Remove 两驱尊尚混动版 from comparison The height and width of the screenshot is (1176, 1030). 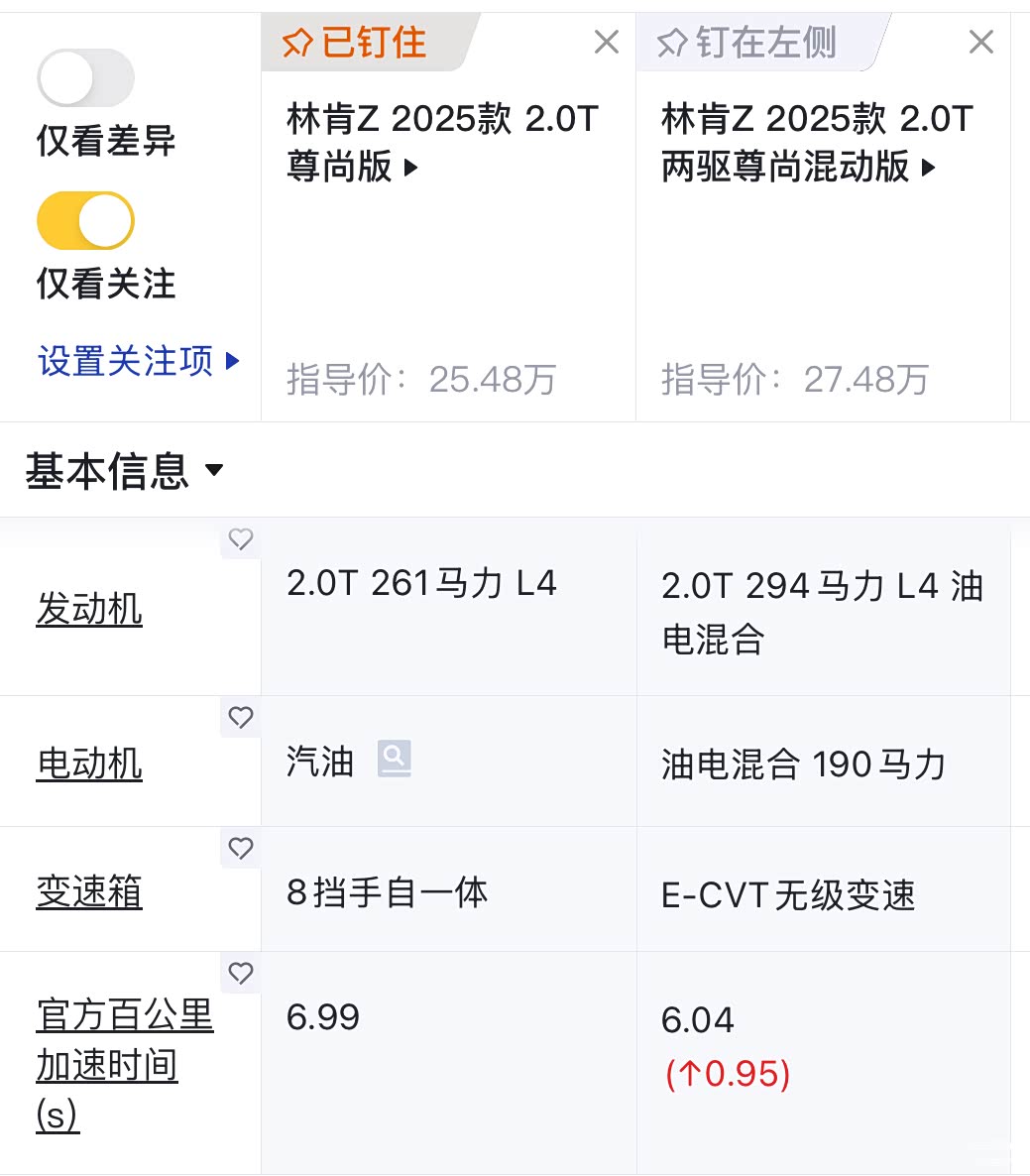pos(980,42)
